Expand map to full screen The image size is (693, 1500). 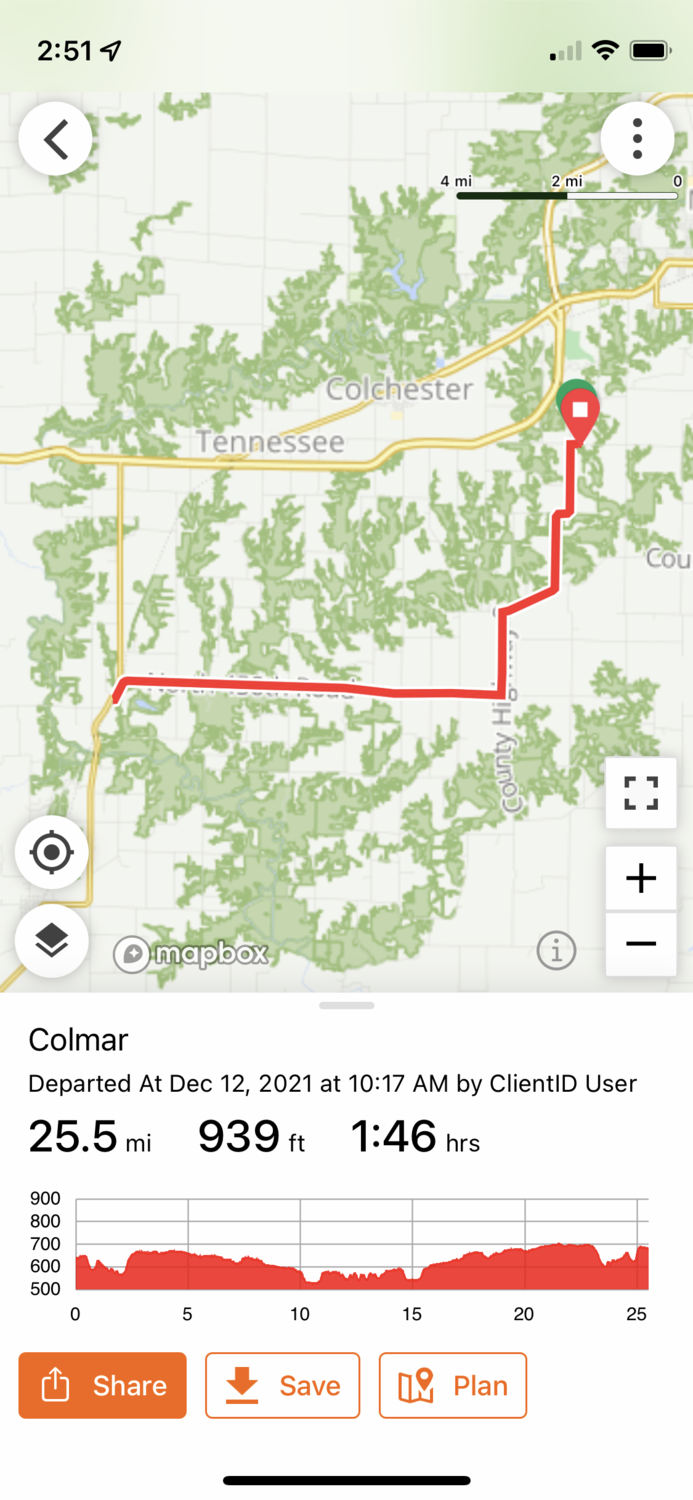(640, 792)
